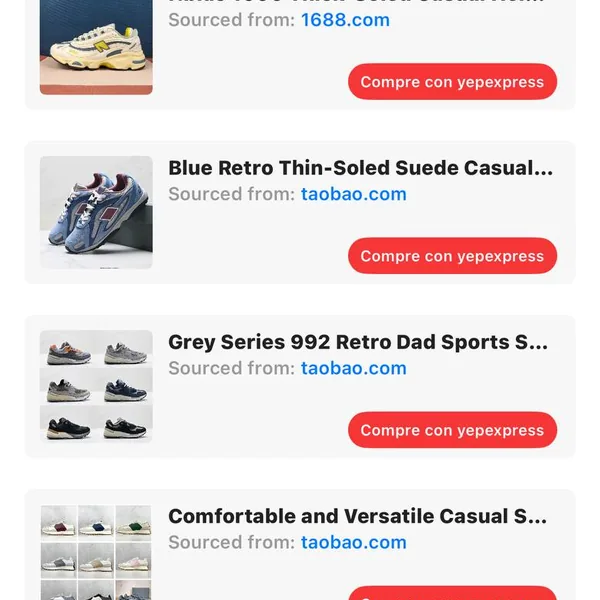
Task: Buy Blue Retro Thin-Soled Suede via yepexpress
Action: [452, 256]
